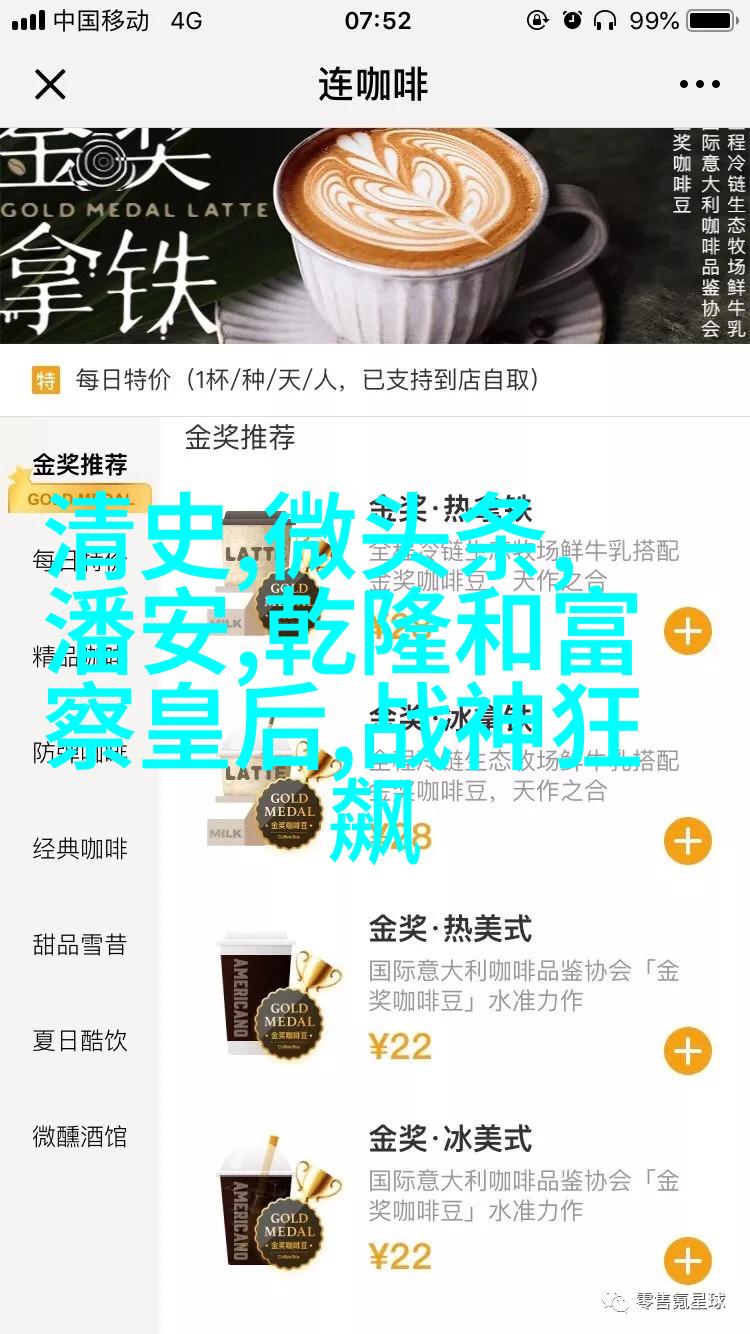Close the 连咖啡 mini program
Viewport: 750px width, 1334px height.
pyautogui.click(x=49, y=85)
